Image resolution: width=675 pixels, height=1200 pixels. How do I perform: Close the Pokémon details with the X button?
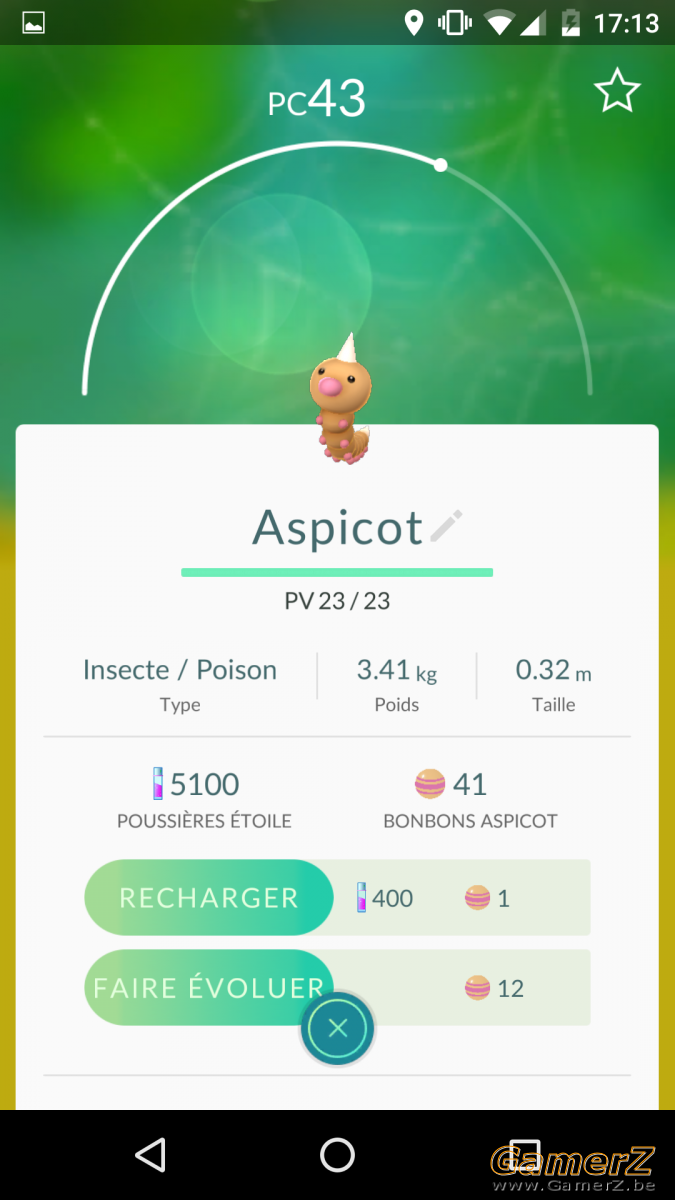point(338,1028)
